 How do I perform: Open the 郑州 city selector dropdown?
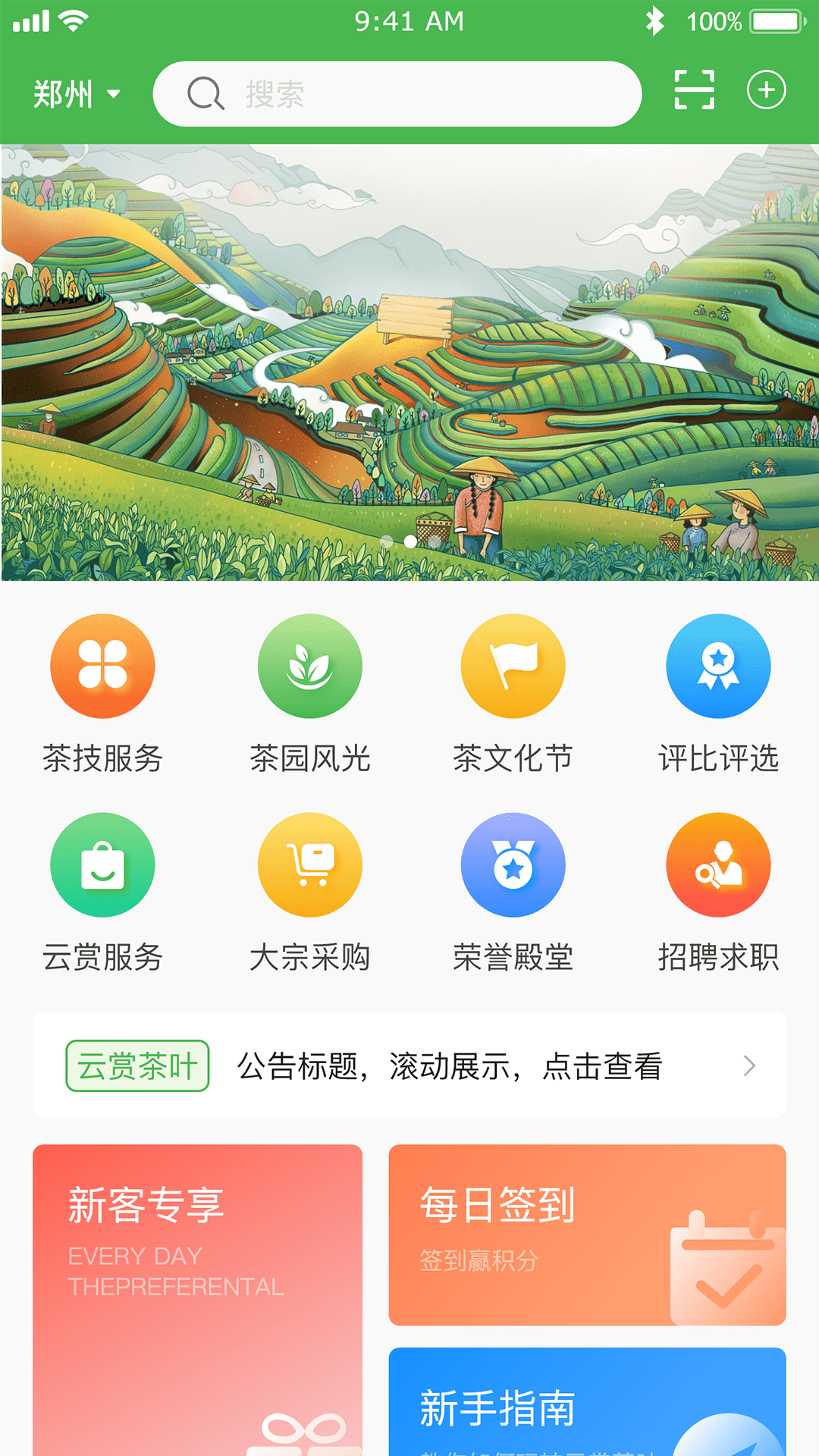click(77, 94)
